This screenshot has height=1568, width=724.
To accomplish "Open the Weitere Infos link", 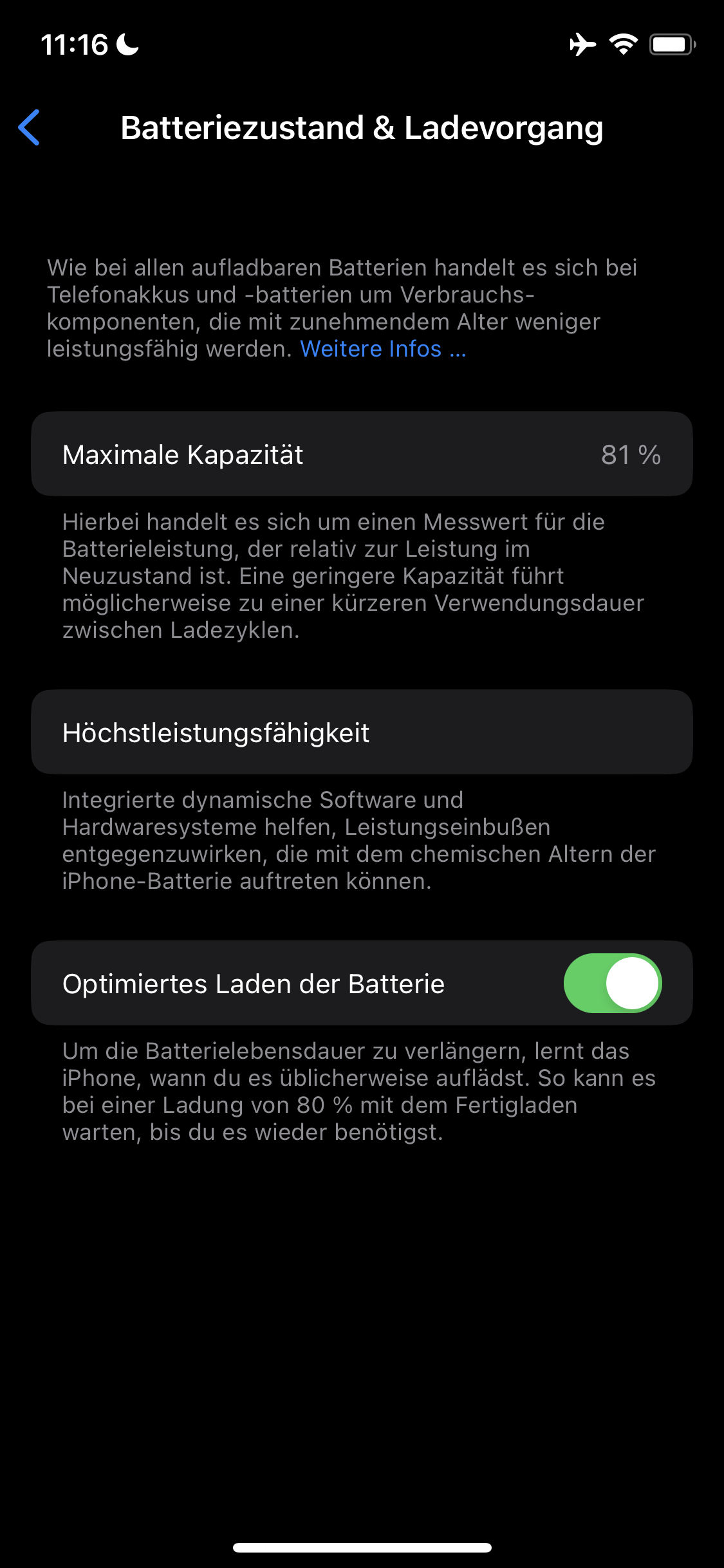I will coord(382,349).
